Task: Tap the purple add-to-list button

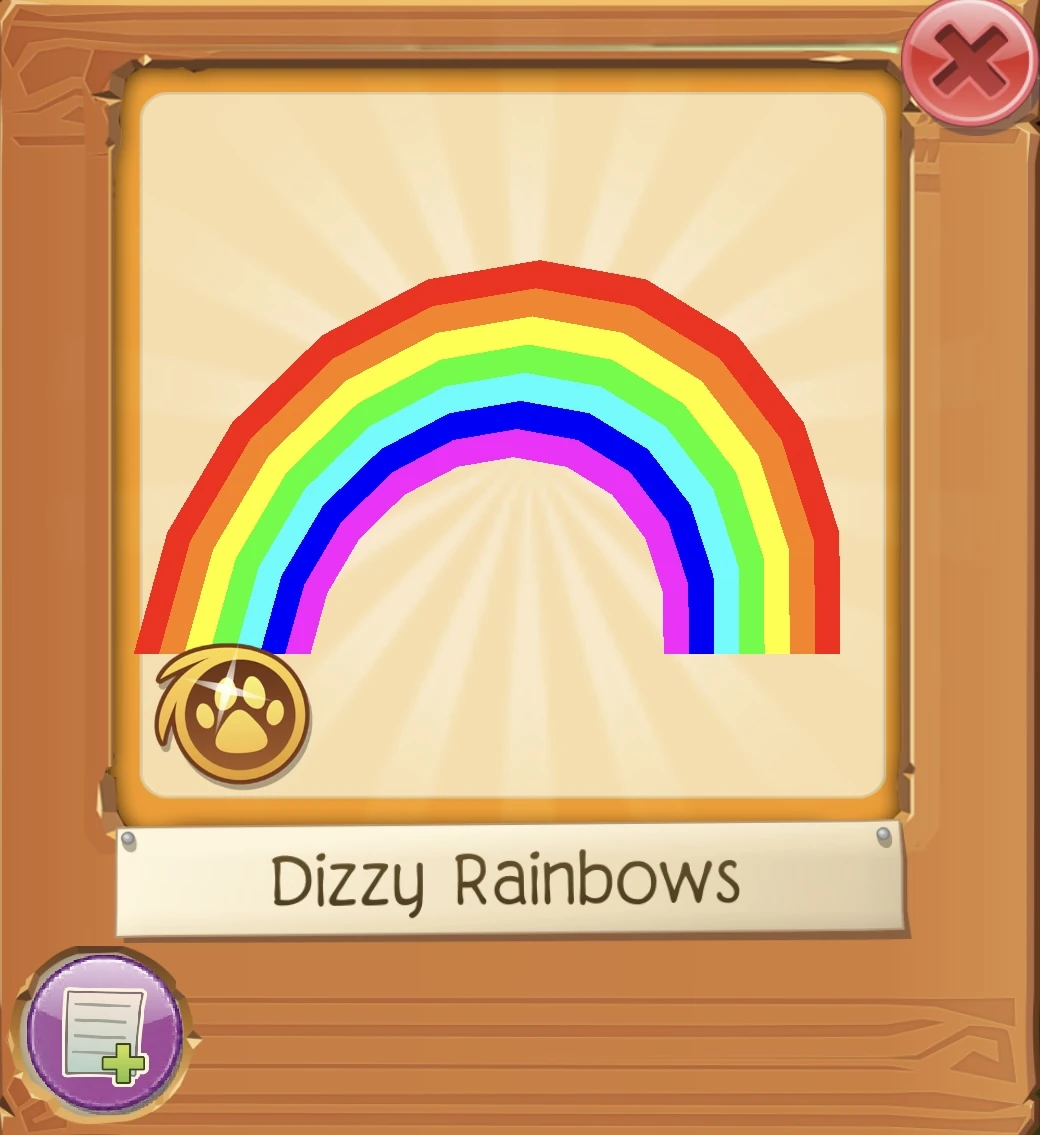Action: click(x=104, y=1033)
